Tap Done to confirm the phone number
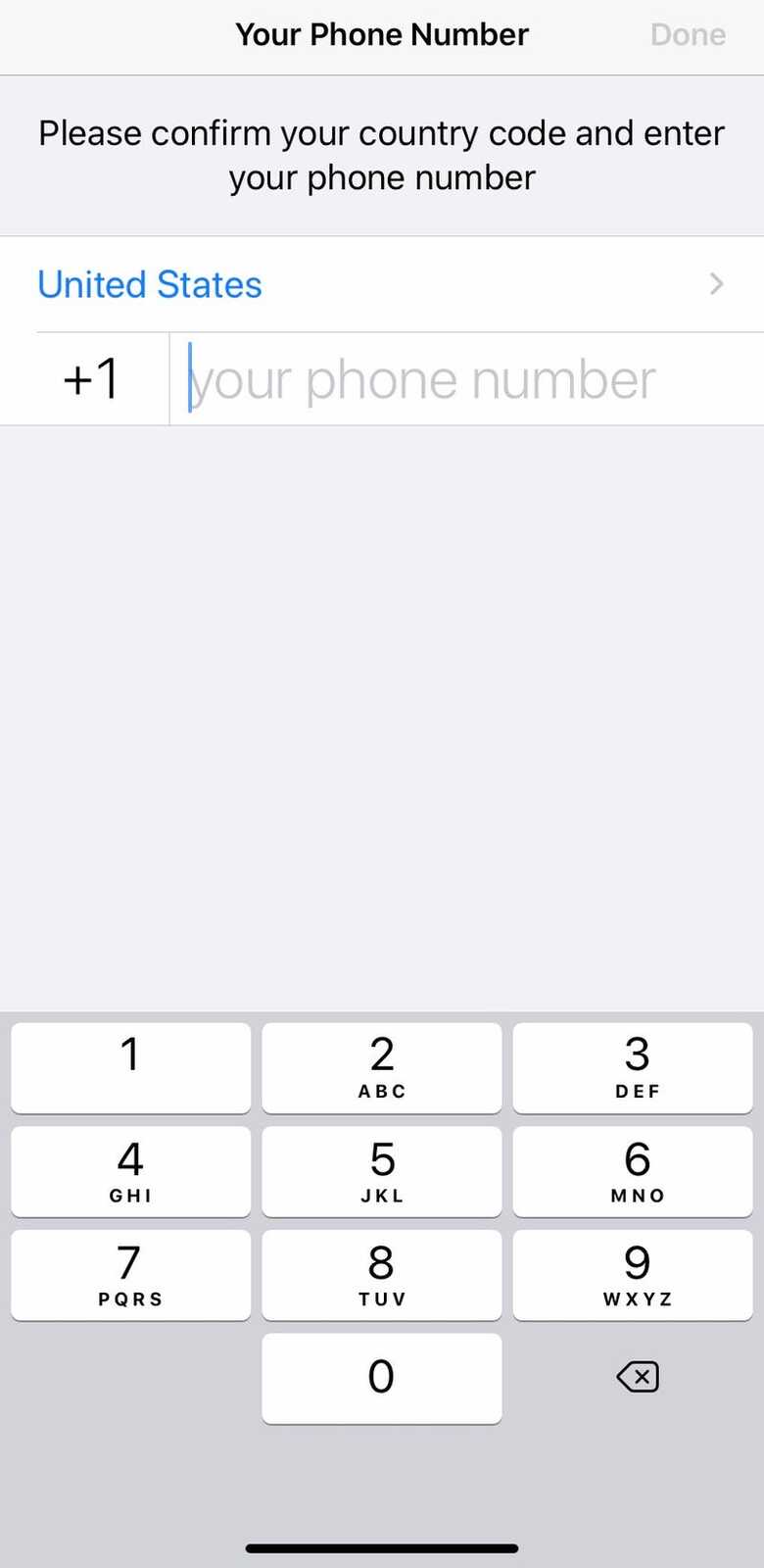 click(x=688, y=35)
